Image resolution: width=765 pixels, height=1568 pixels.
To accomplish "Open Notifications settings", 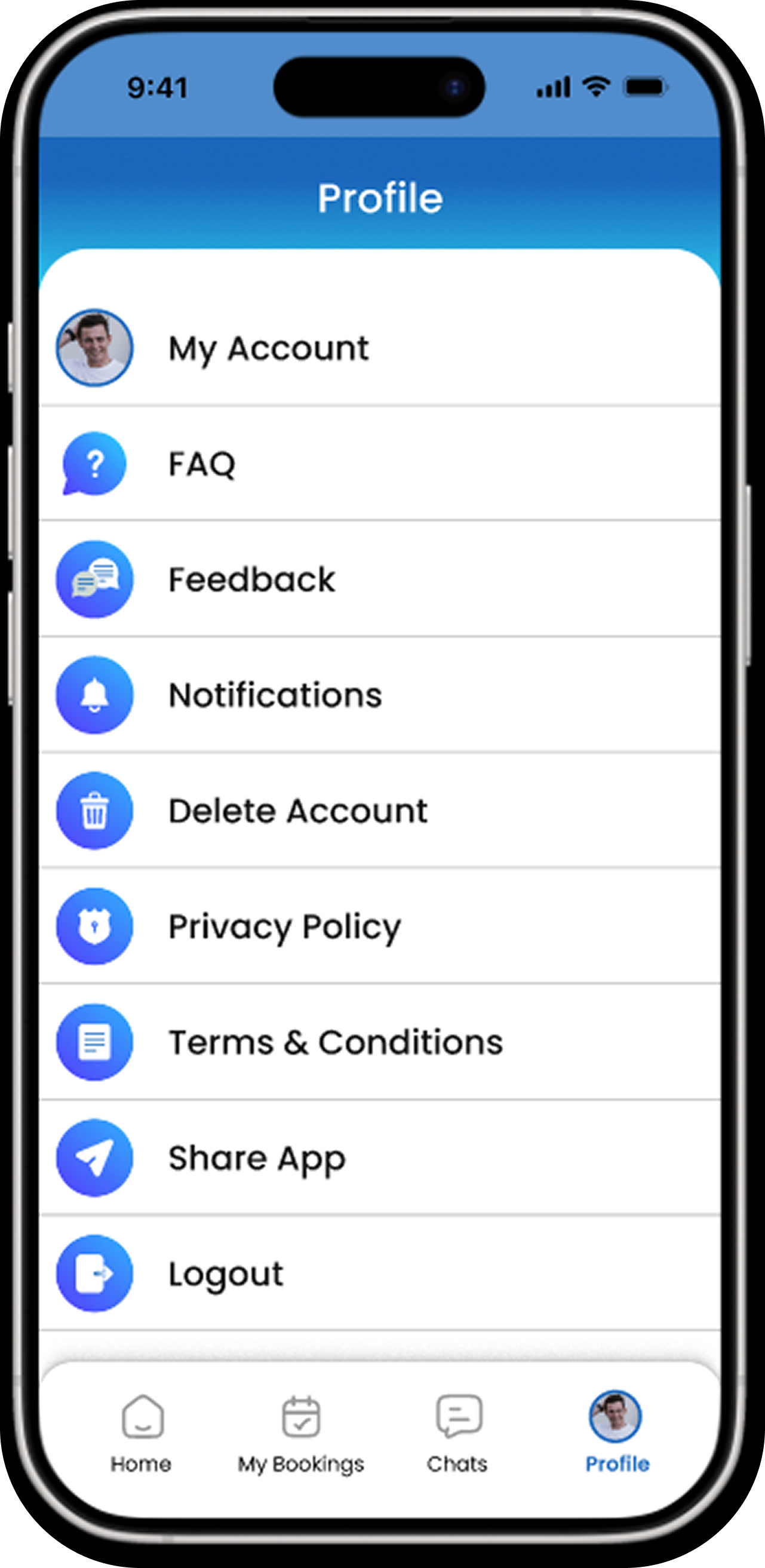I will coord(275,695).
